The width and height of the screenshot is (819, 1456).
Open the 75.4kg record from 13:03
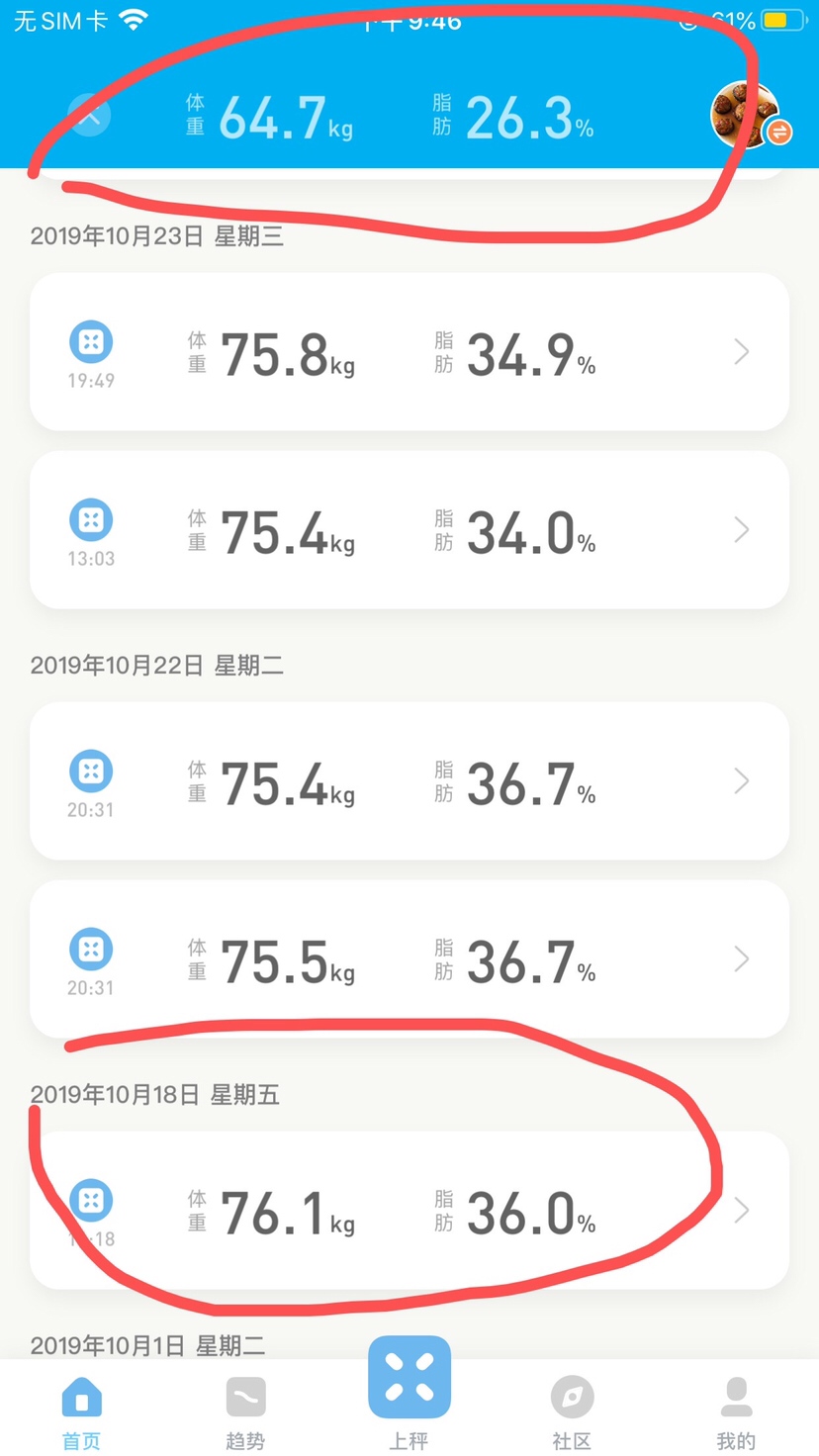409,530
